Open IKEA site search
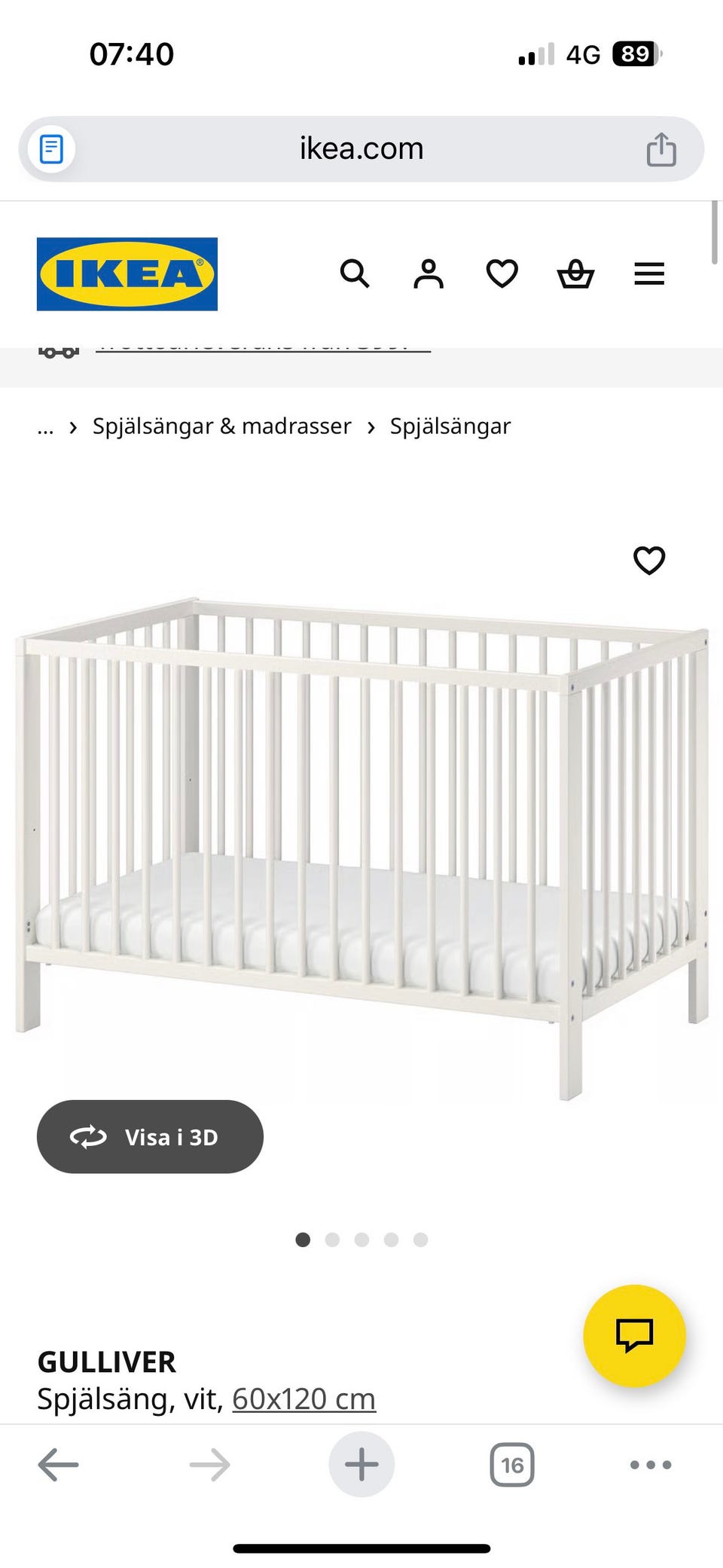Screen dimensions: 723x1568 [x=355, y=274]
